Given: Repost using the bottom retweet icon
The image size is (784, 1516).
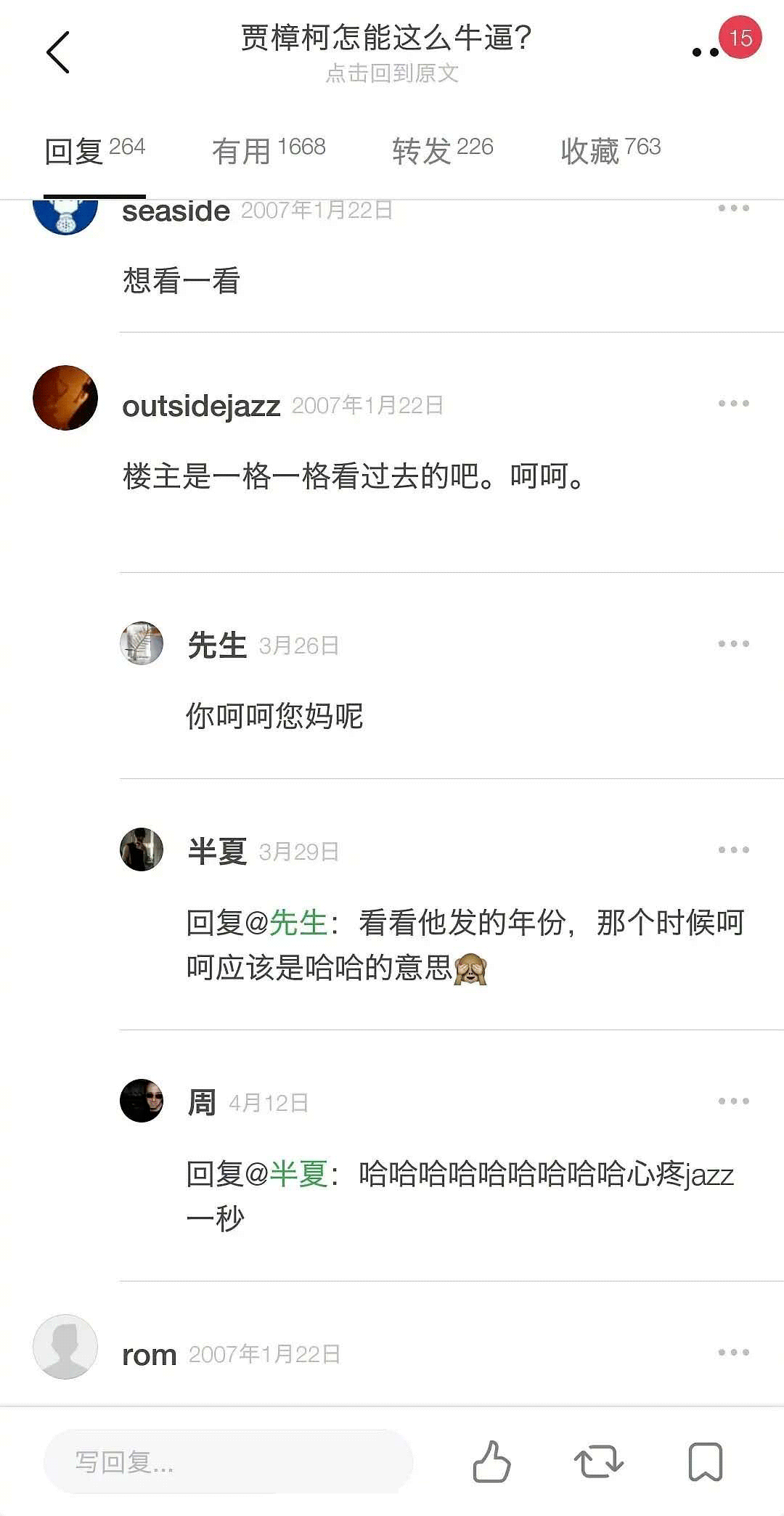Looking at the screenshot, I should pos(599,1462).
